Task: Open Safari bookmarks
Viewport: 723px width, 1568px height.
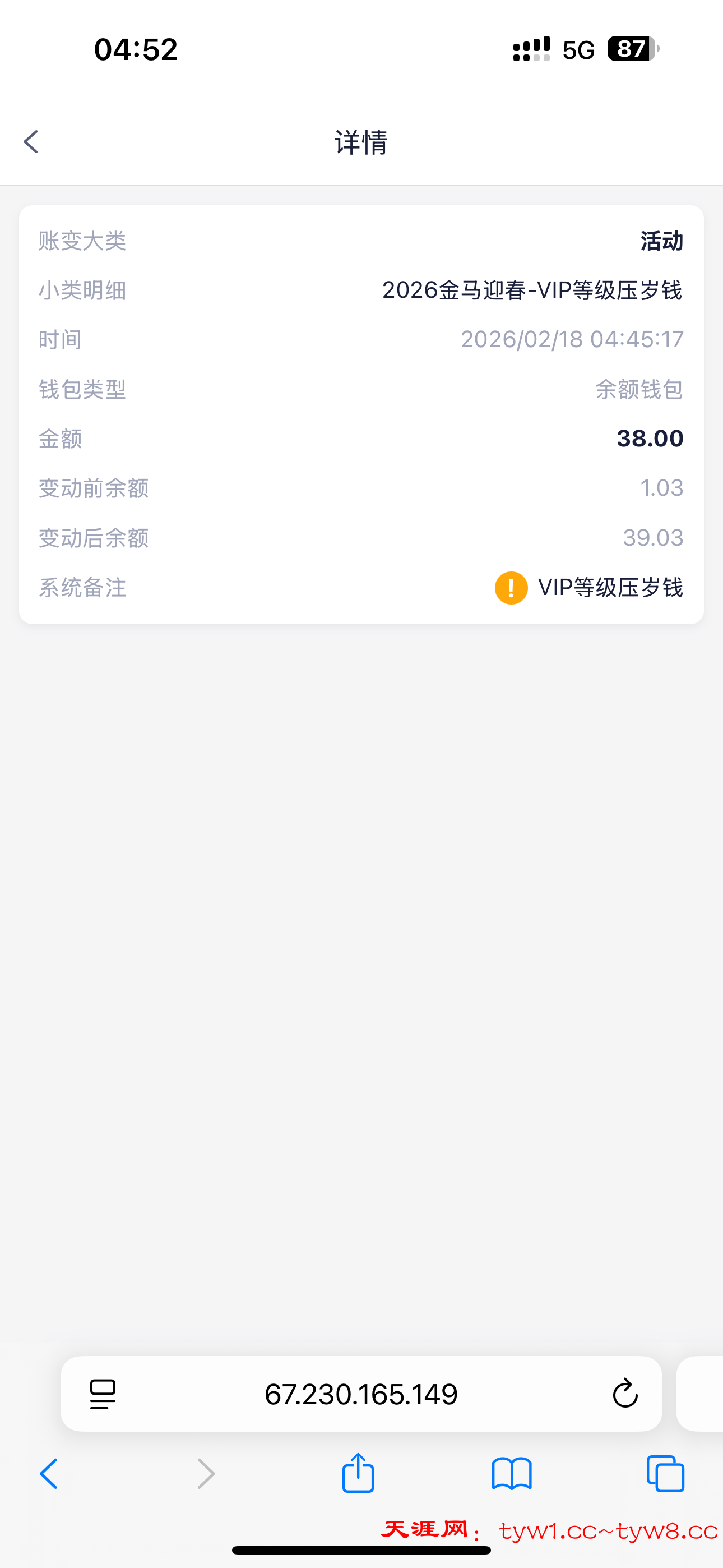Action: pos(512,1474)
